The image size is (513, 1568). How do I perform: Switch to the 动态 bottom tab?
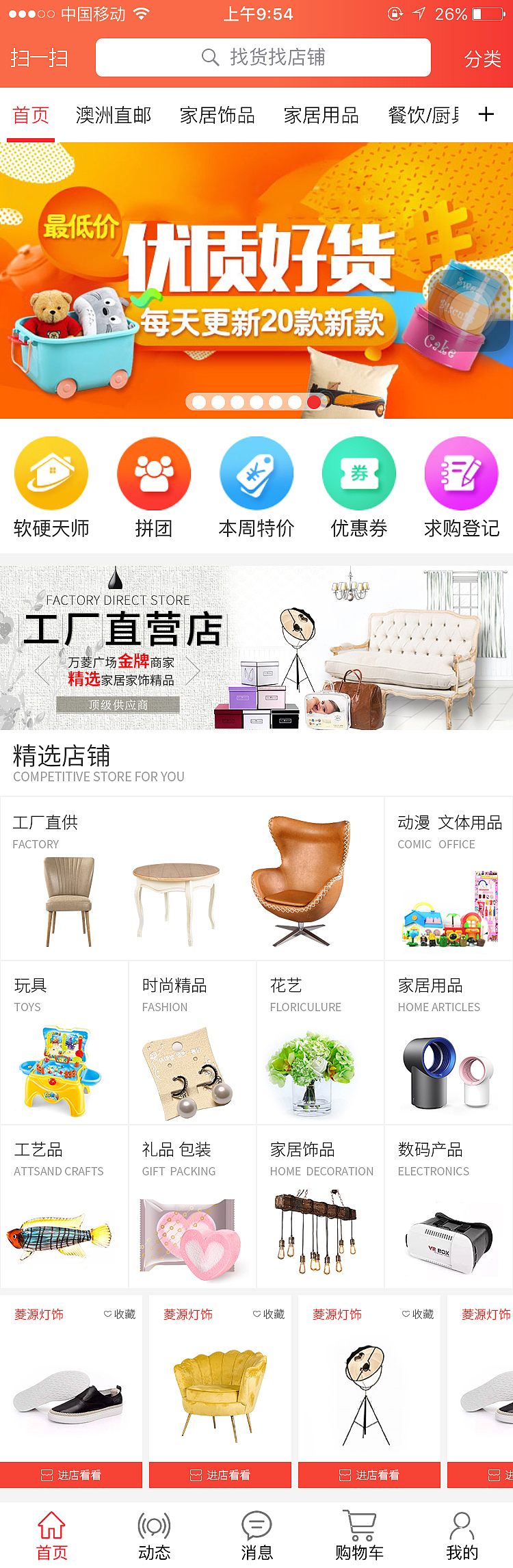click(154, 1535)
